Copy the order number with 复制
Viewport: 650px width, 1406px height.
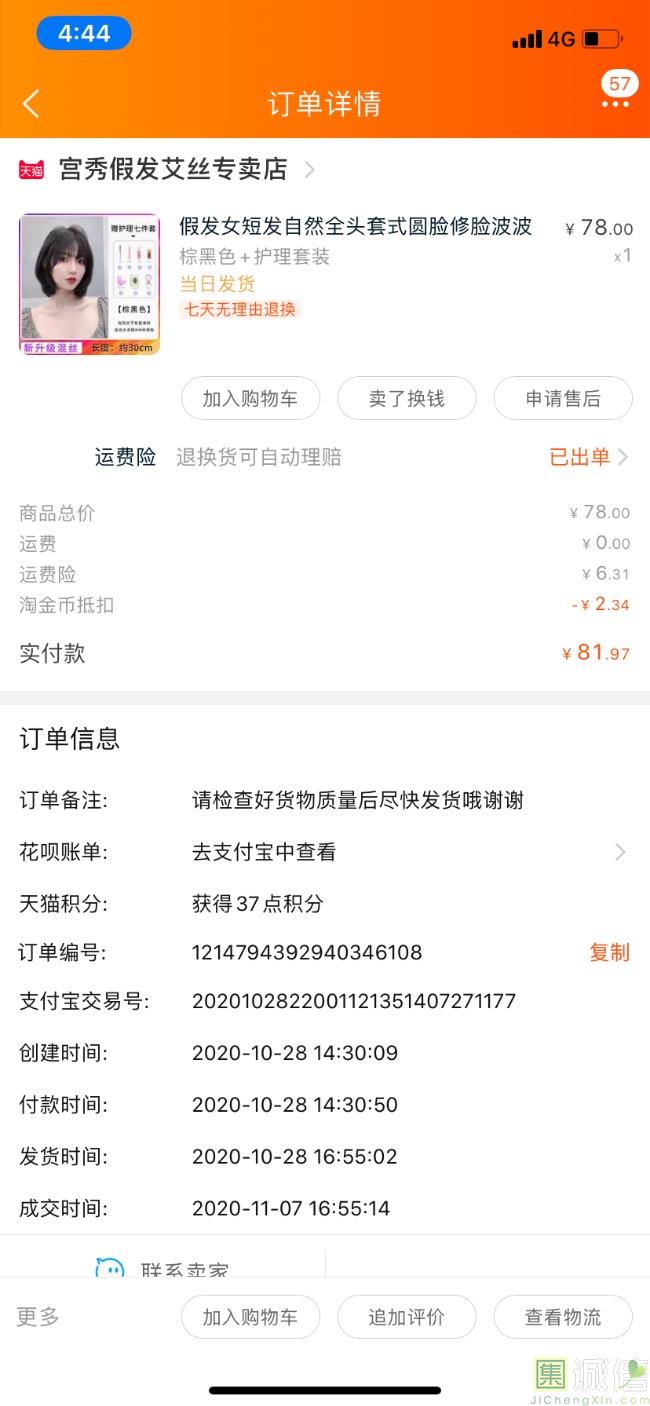click(609, 952)
